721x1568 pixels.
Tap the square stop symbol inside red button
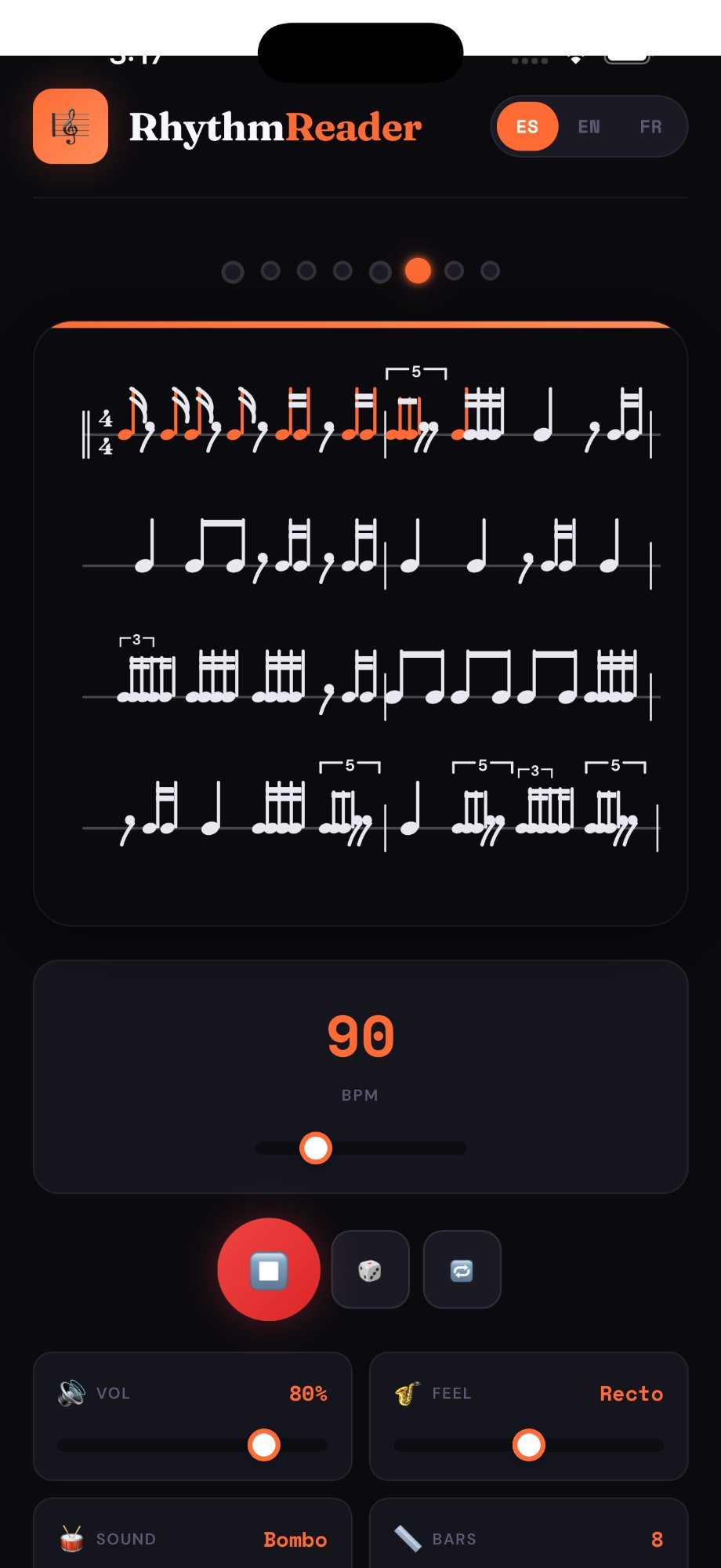269,1269
